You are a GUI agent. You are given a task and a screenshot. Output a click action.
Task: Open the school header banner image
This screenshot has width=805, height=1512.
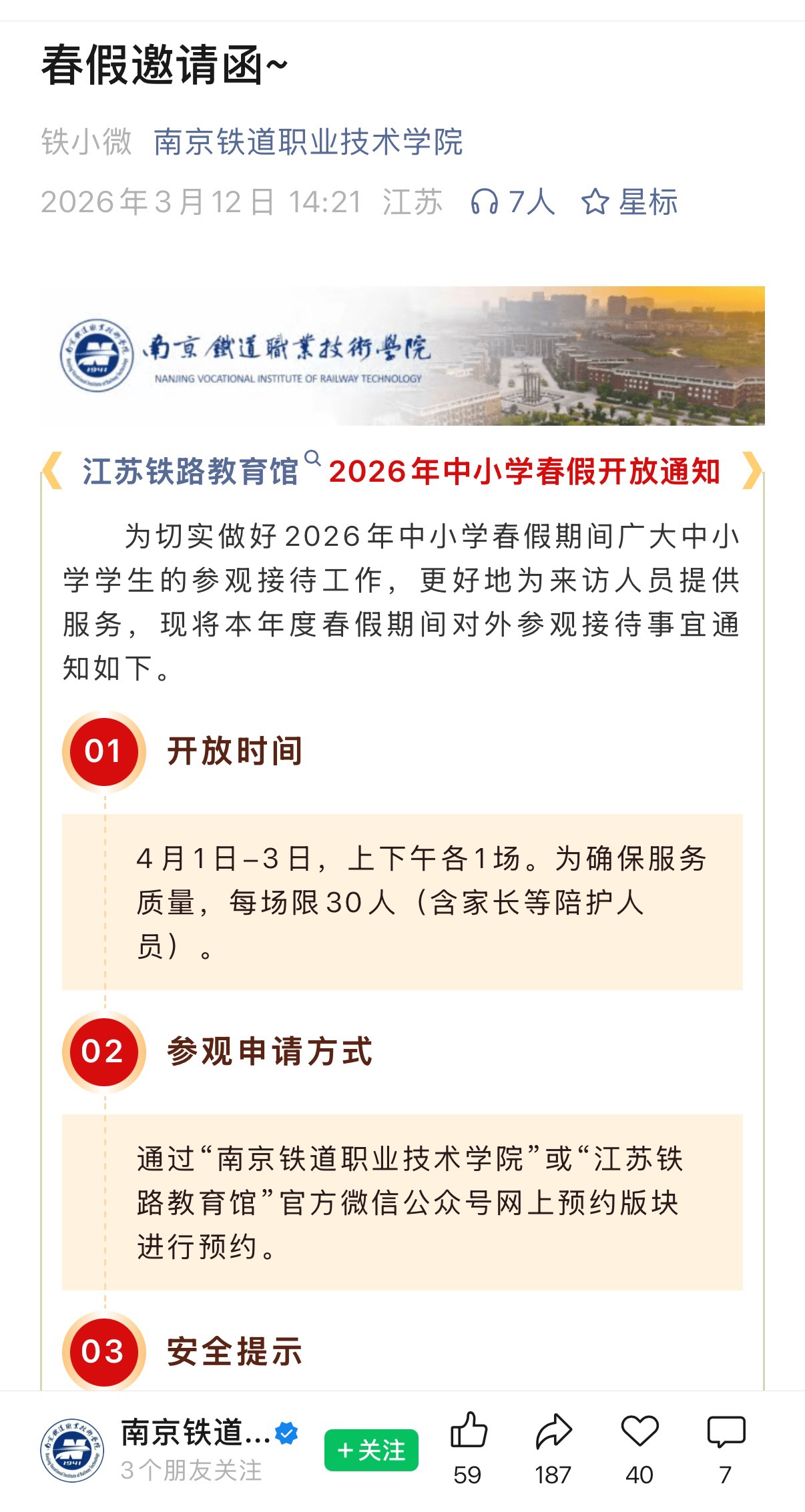click(x=402, y=356)
